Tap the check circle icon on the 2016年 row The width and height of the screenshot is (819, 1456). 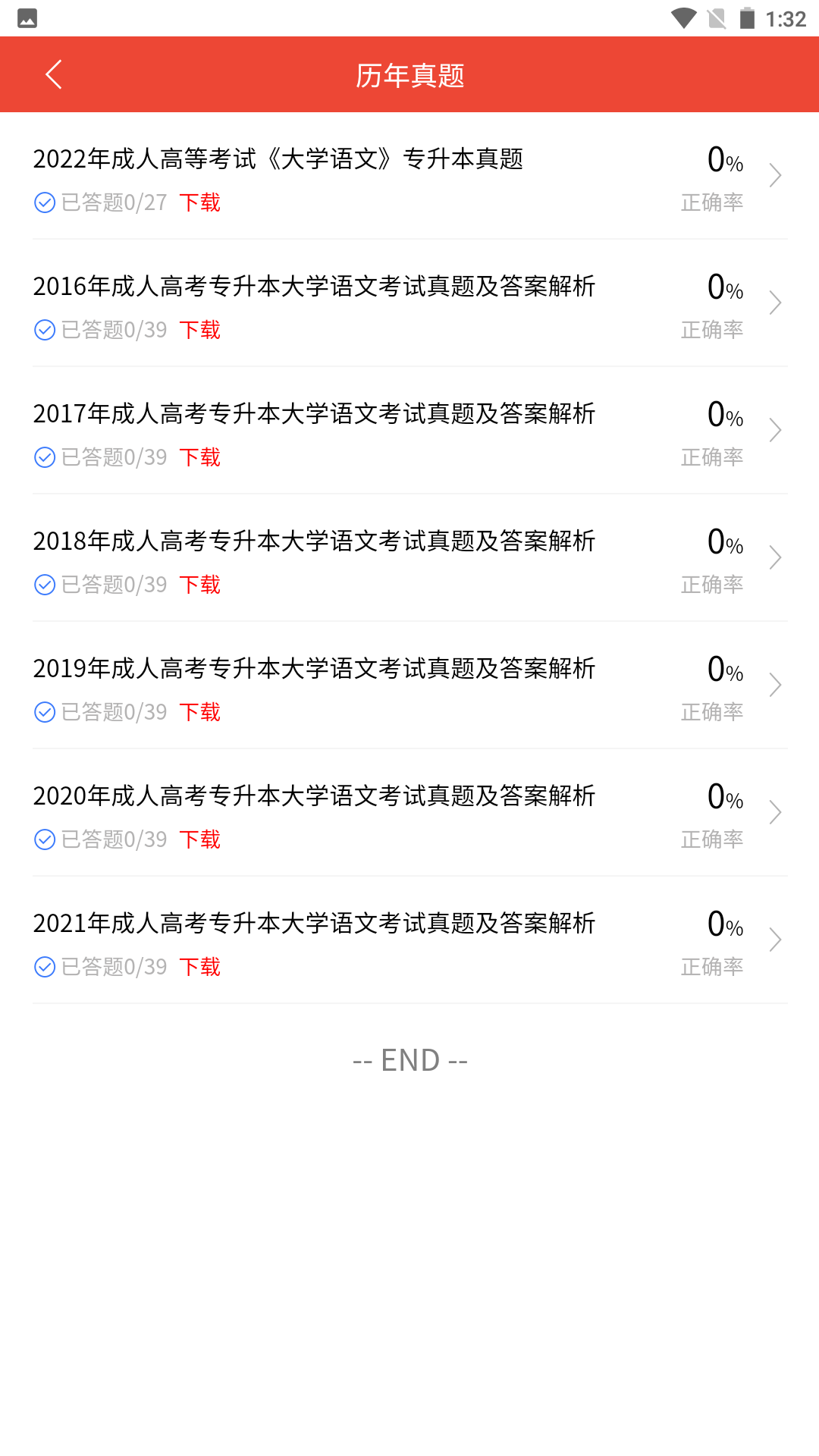click(44, 330)
